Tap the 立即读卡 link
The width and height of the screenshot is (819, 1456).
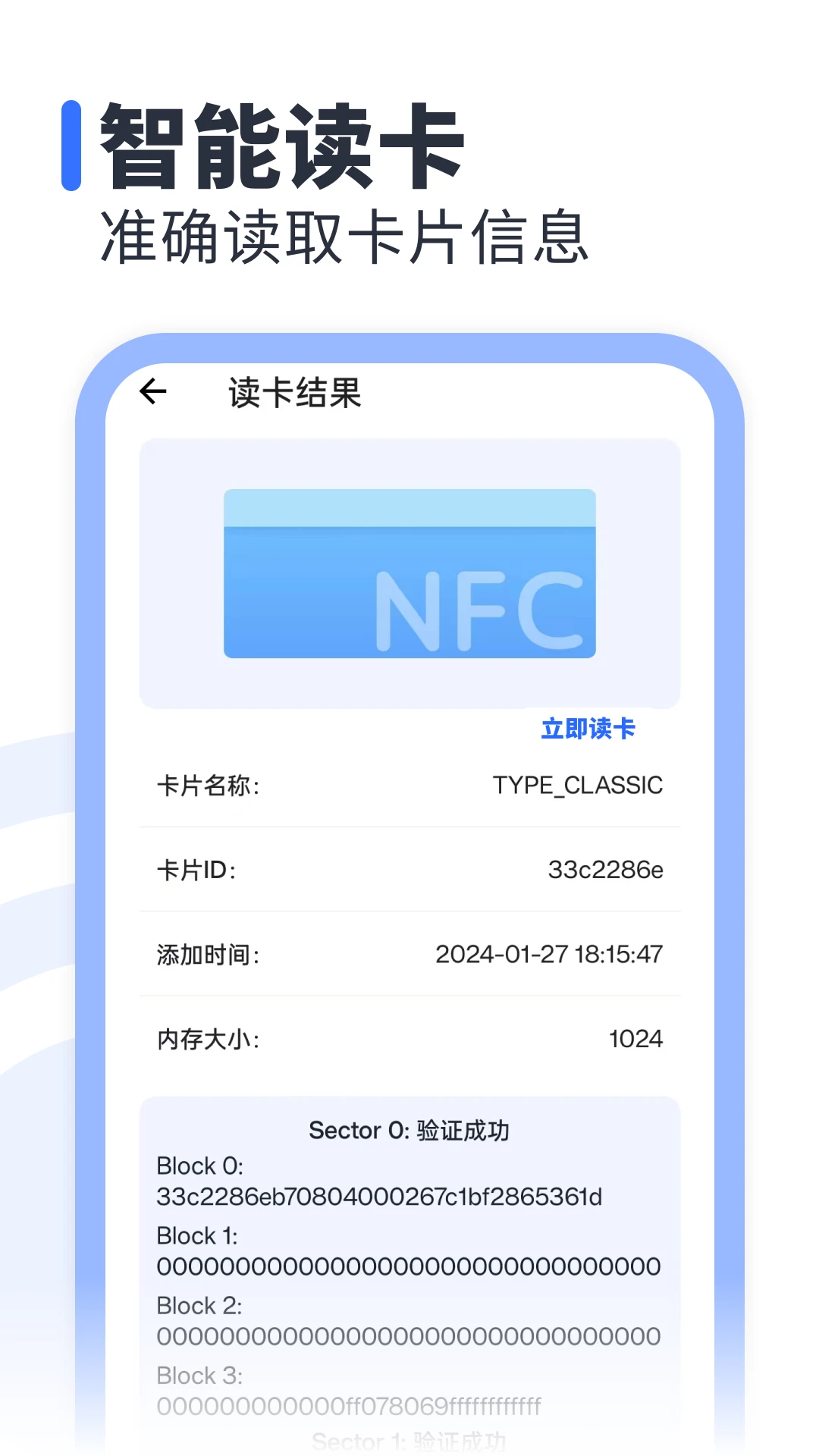tap(588, 728)
